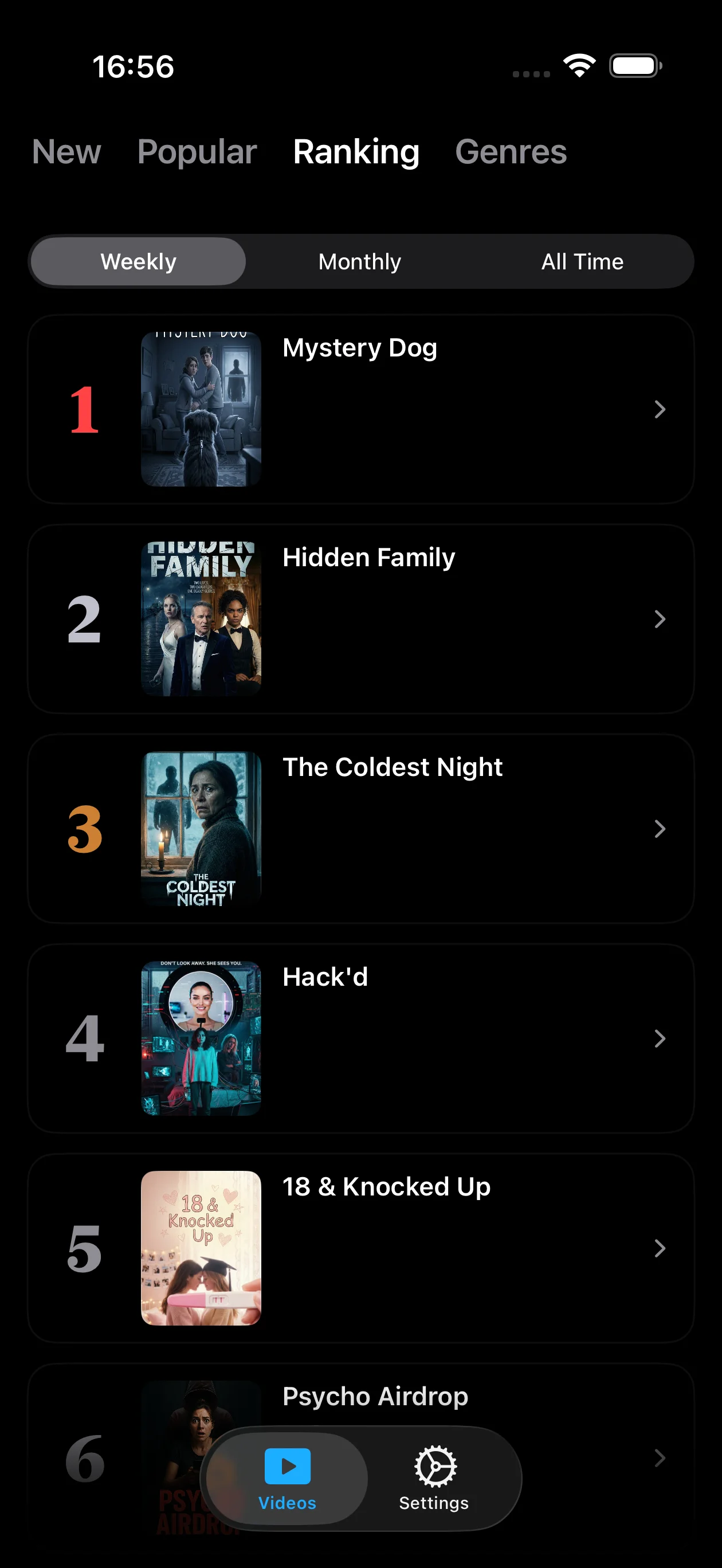Viewport: 722px width, 1568px height.
Task: Switch to the Popular tab
Action: (197, 151)
